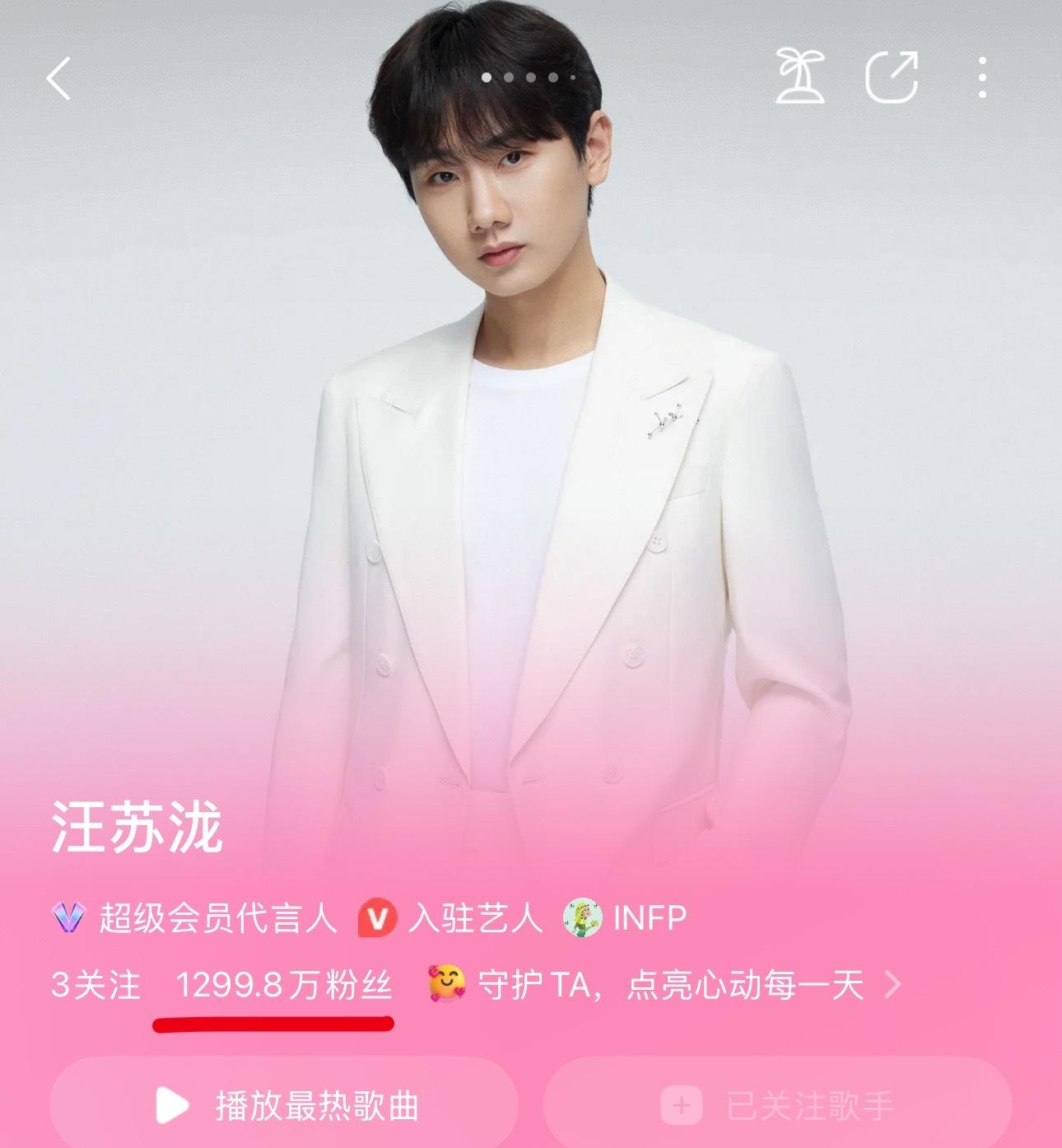Share this artist page
The width and height of the screenshot is (1062, 1148).
coord(892,77)
